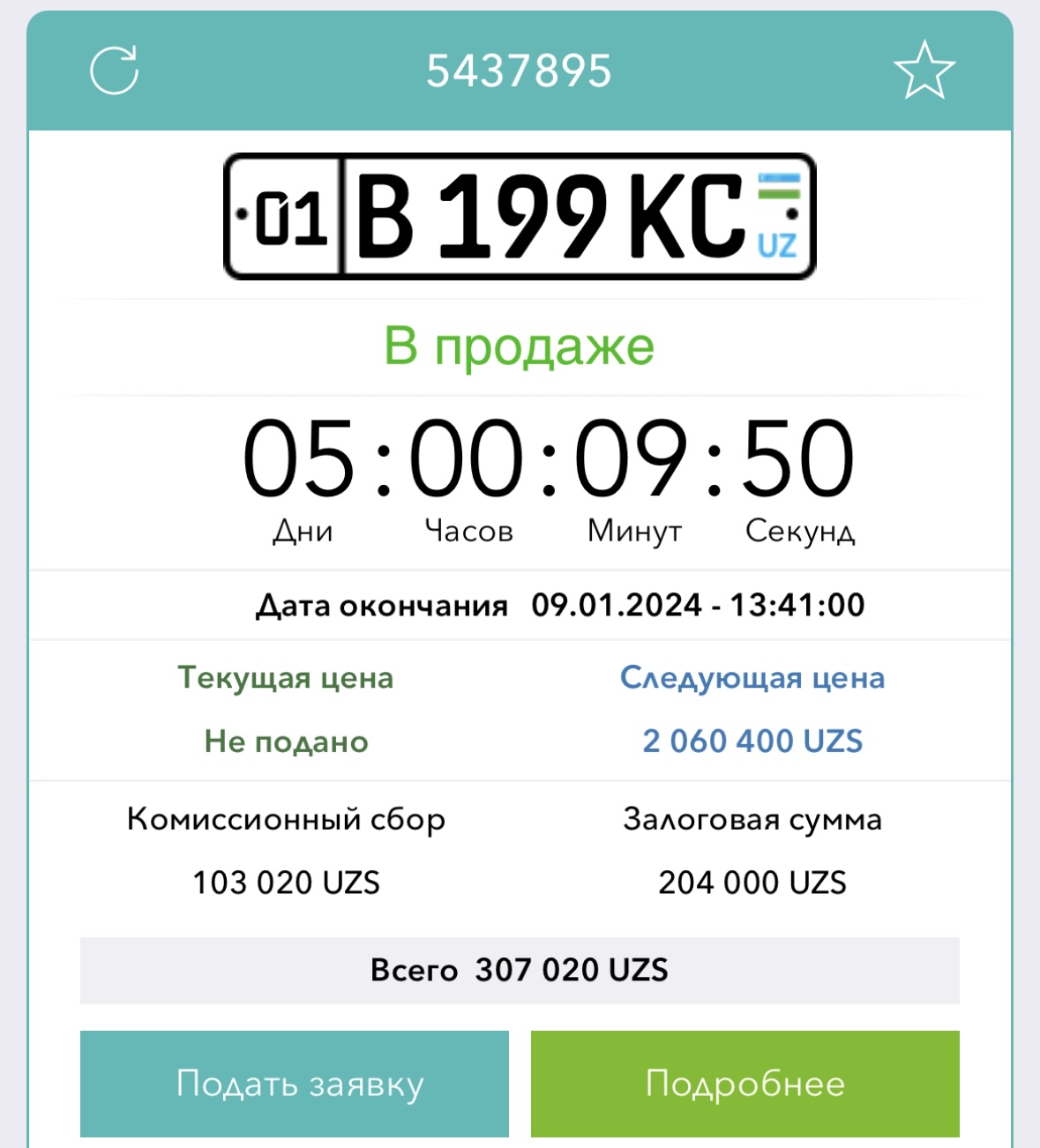This screenshot has width=1040, height=1148.
Task: Tap the Подать заявку button
Action: pos(295,1084)
